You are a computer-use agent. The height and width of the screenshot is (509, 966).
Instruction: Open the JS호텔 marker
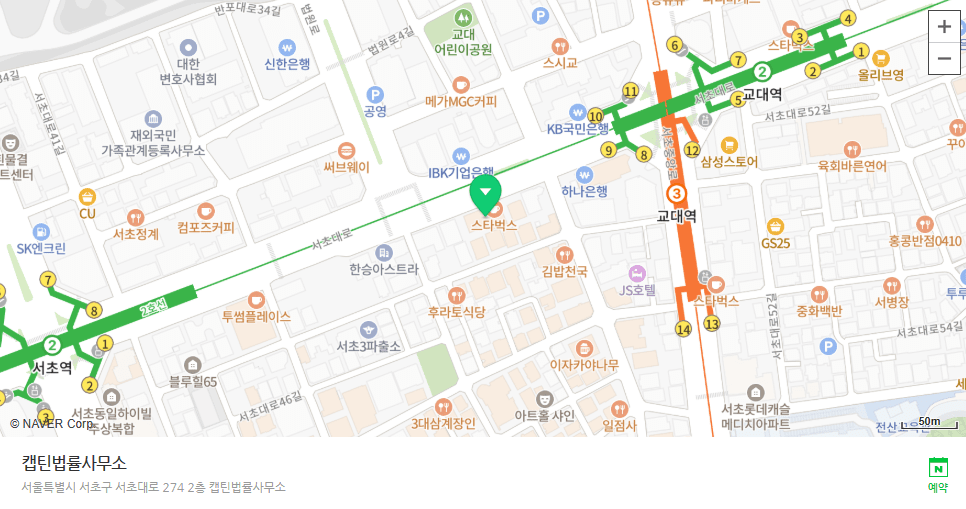coord(636,273)
